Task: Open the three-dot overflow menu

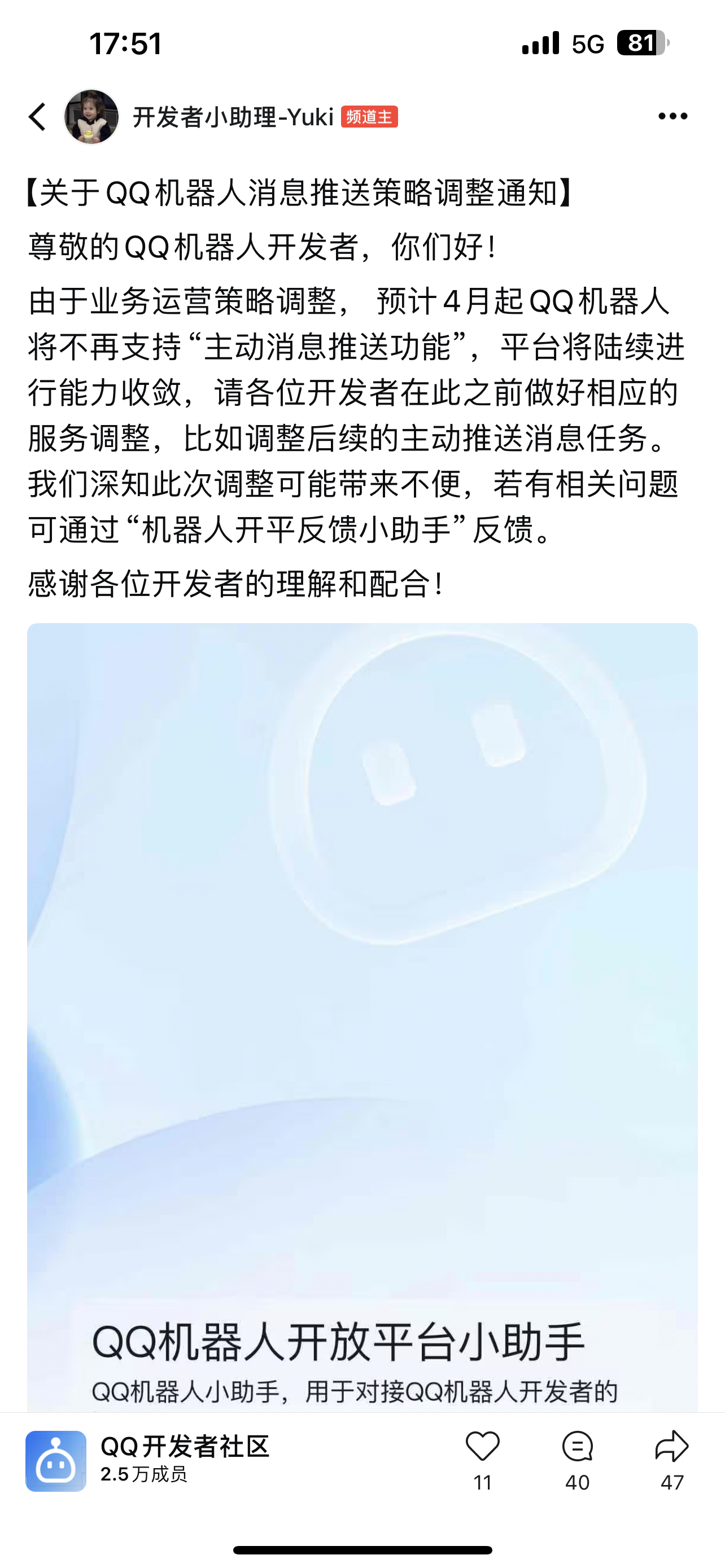Action: click(x=672, y=116)
